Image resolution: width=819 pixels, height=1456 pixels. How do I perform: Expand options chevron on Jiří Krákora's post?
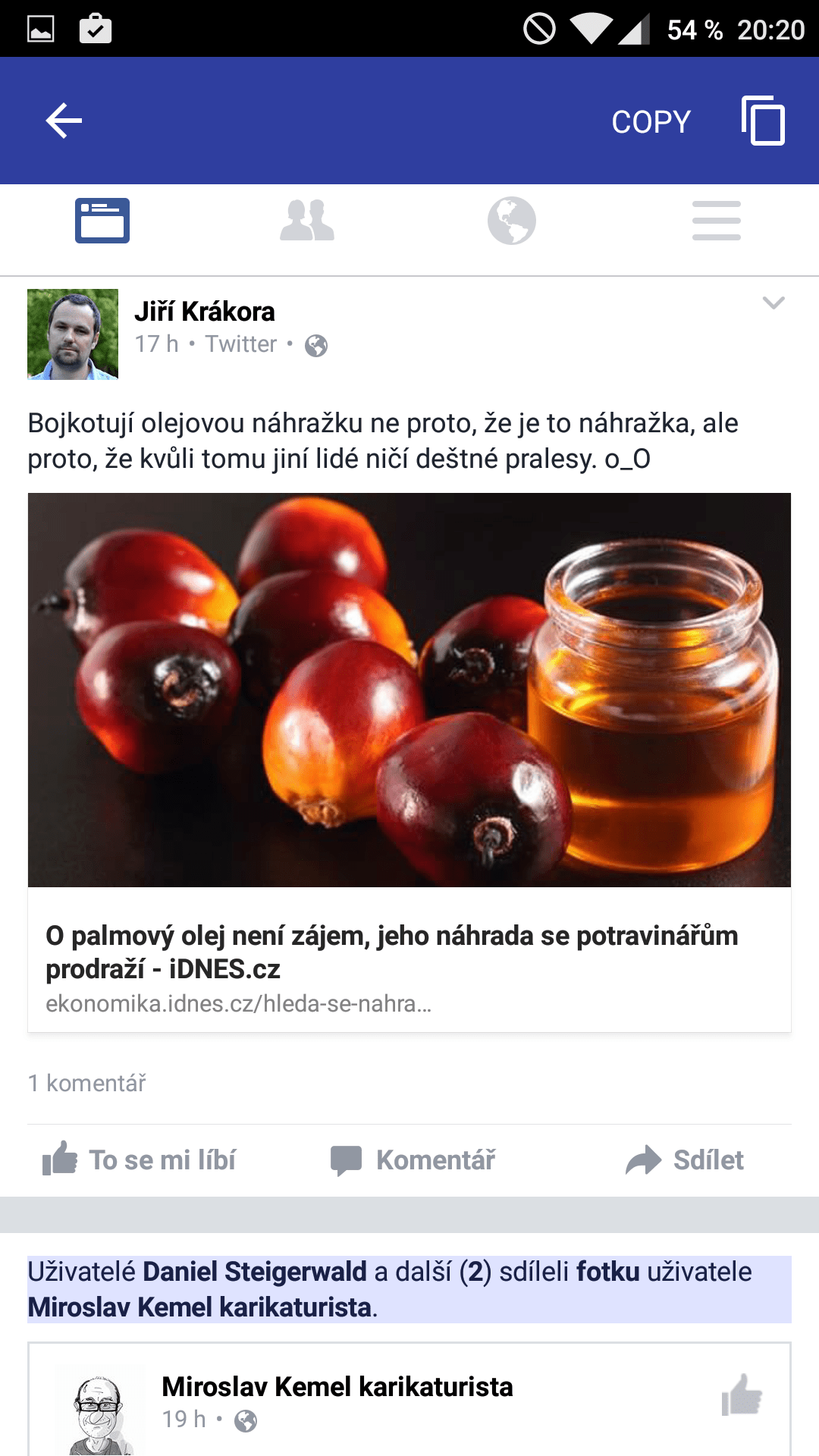773,303
